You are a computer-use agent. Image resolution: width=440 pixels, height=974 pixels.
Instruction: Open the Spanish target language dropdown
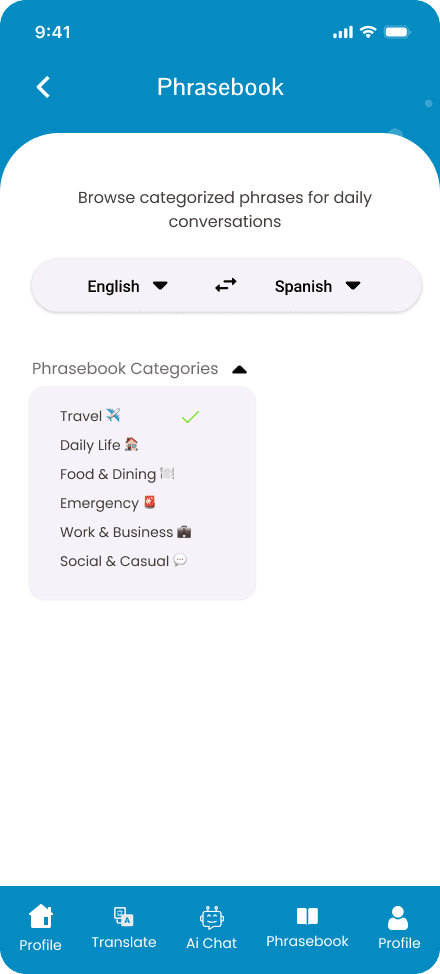coord(318,286)
